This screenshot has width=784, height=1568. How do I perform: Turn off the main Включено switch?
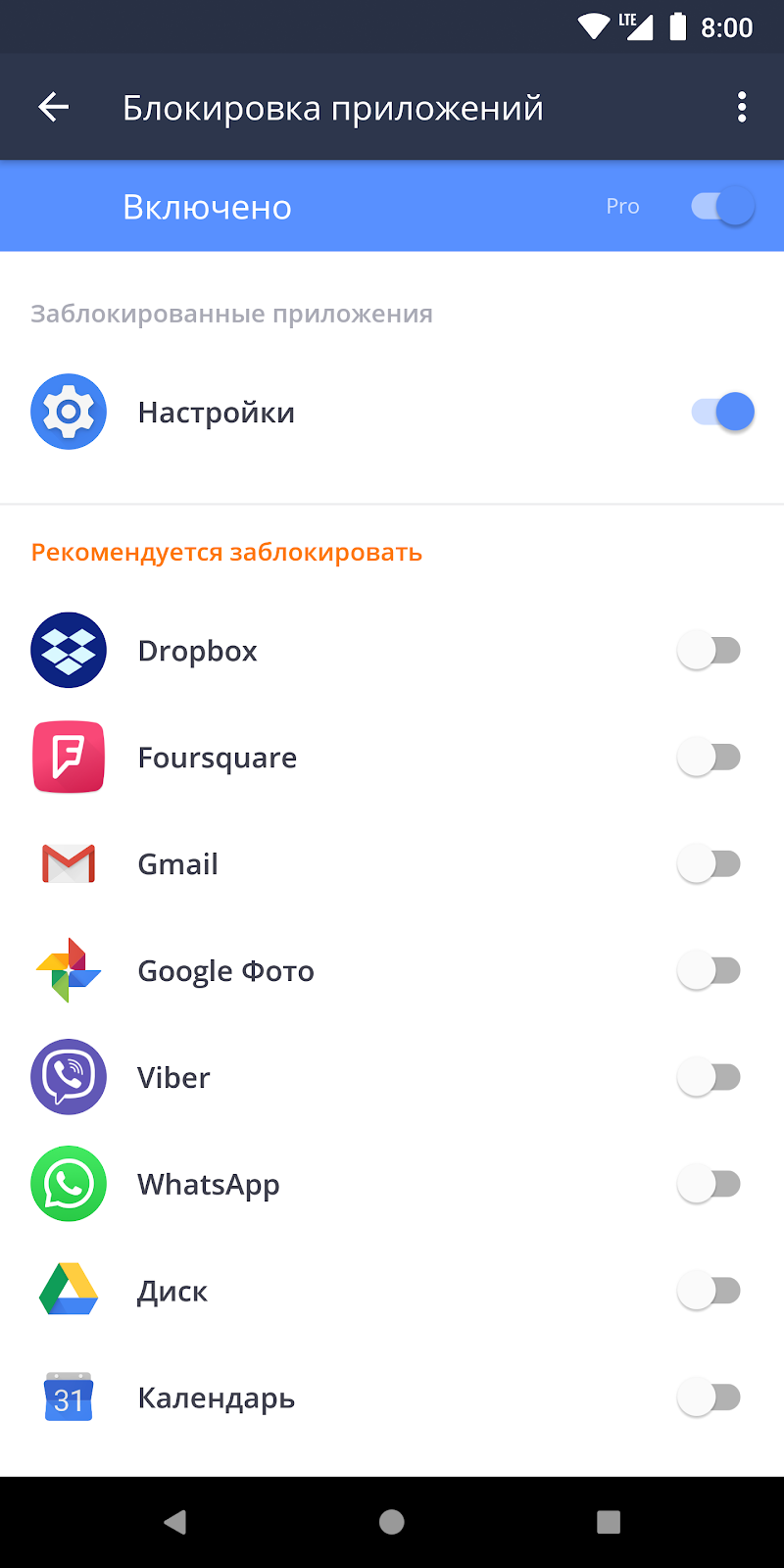[722, 207]
